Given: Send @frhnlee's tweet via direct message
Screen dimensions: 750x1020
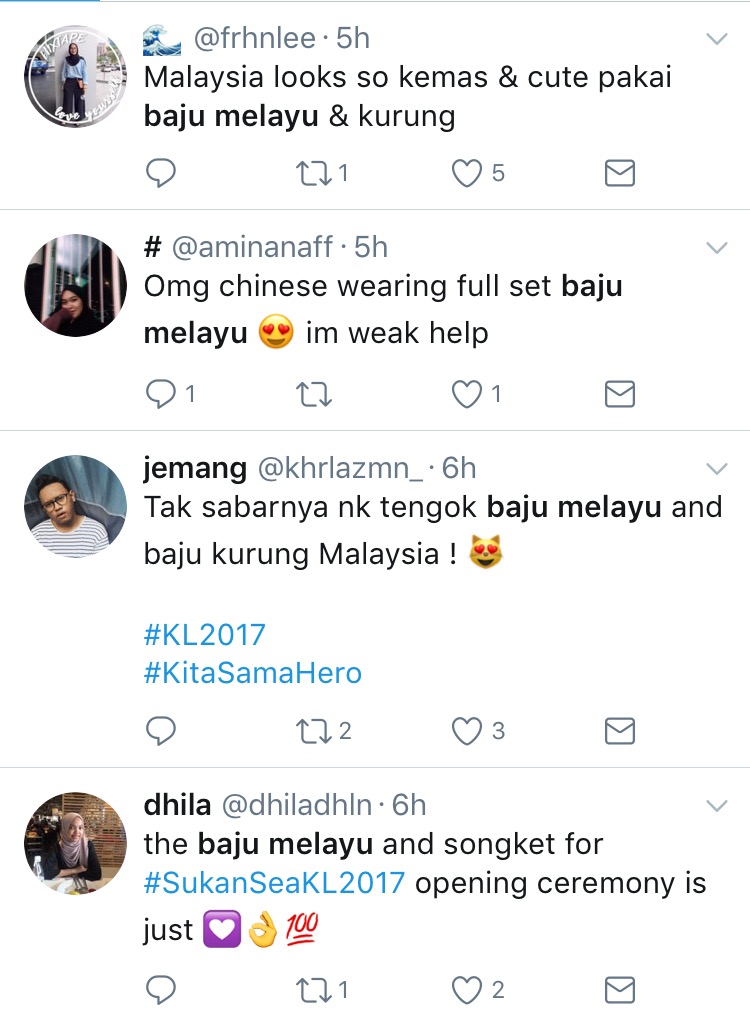Looking at the screenshot, I should tap(620, 174).
